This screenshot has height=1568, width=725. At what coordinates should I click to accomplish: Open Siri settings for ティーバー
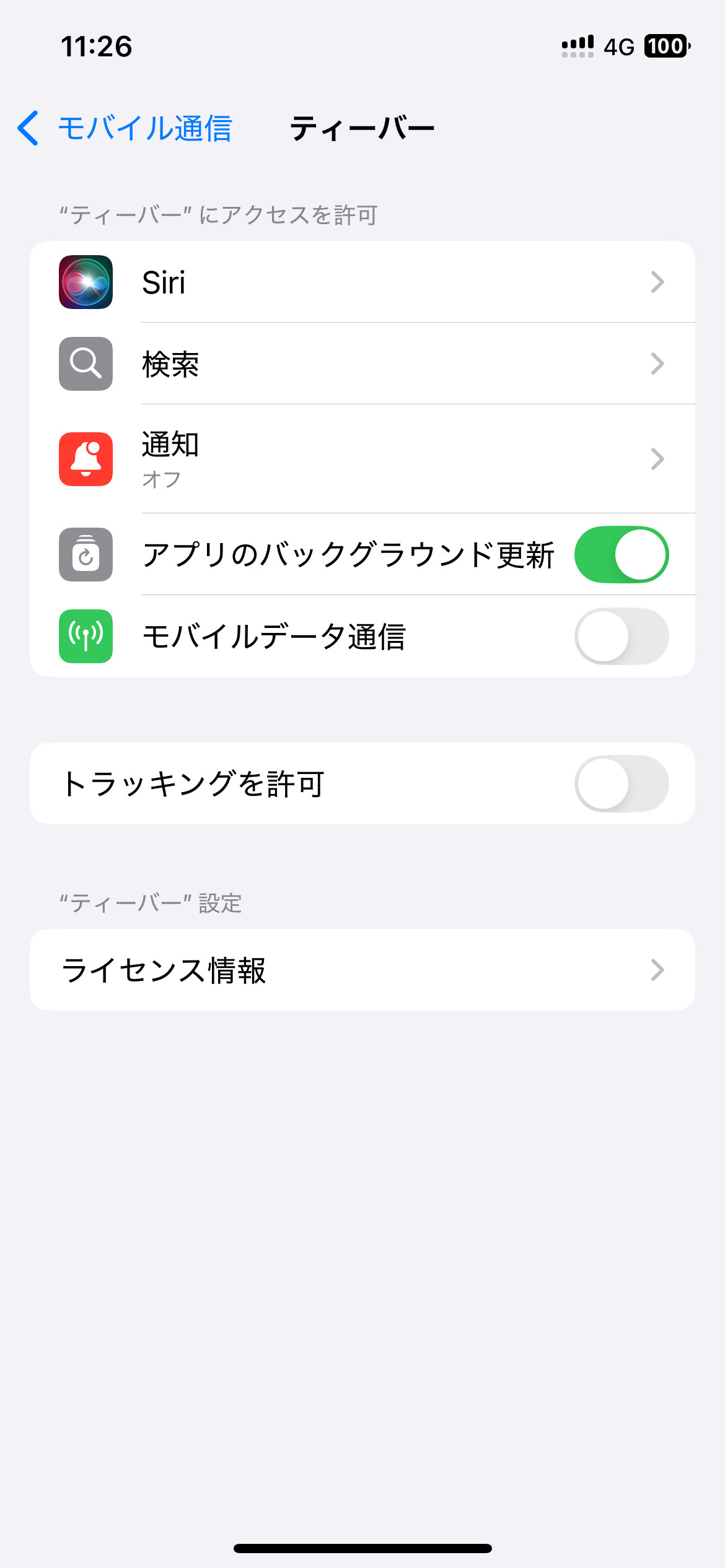pyautogui.click(x=362, y=282)
